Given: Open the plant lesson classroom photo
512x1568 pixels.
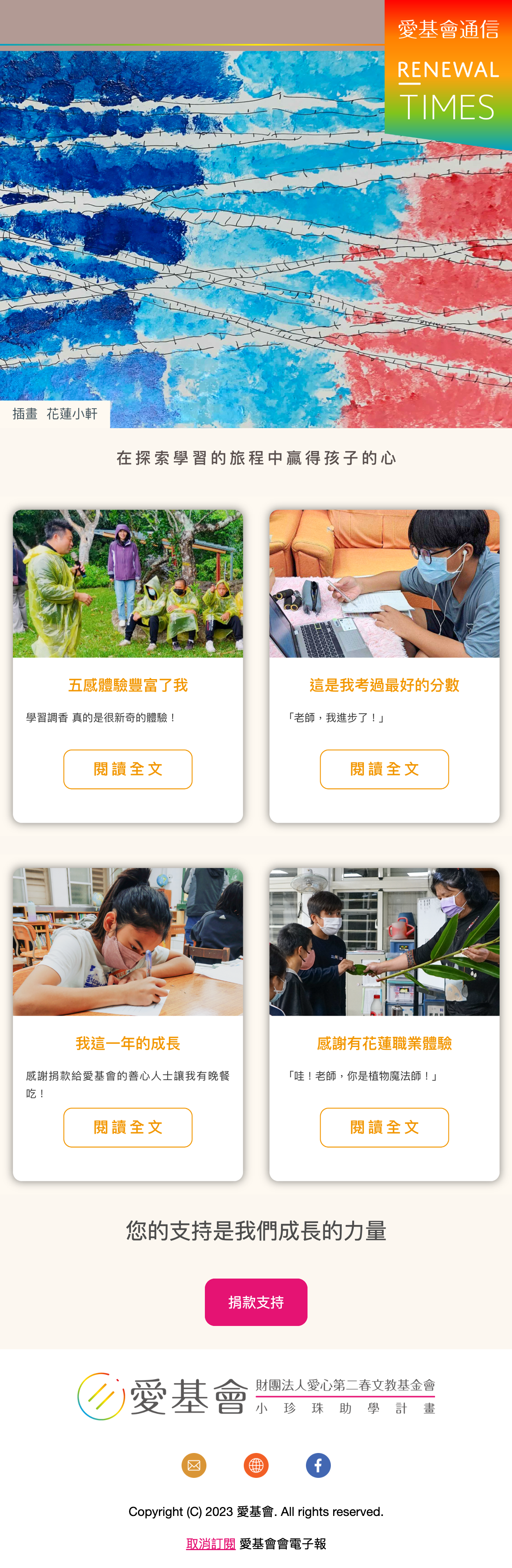Looking at the screenshot, I should pyautogui.click(x=384, y=941).
